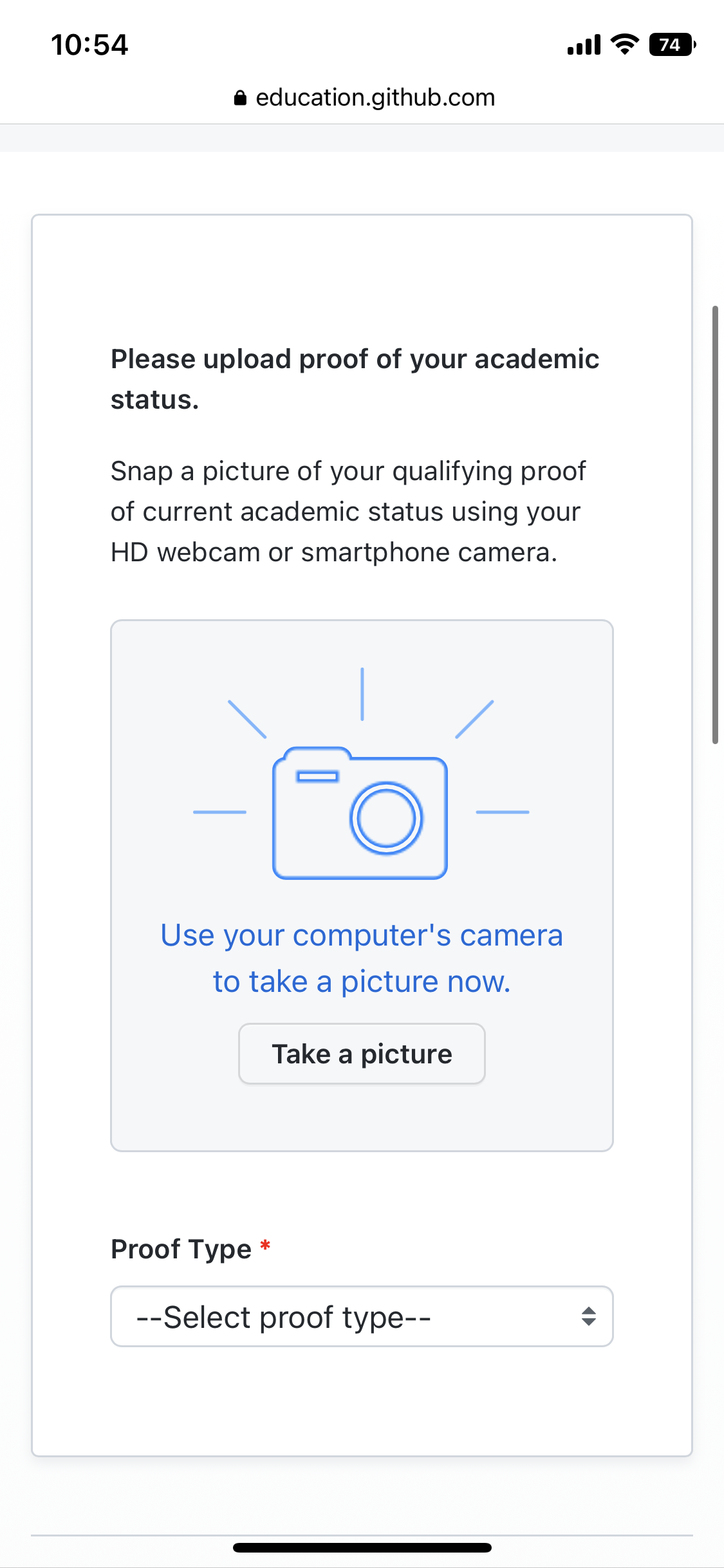The image size is (724, 1568).
Task: Open the Proof Type dropdown
Action: pyautogui.click(x=362, y=1316)
